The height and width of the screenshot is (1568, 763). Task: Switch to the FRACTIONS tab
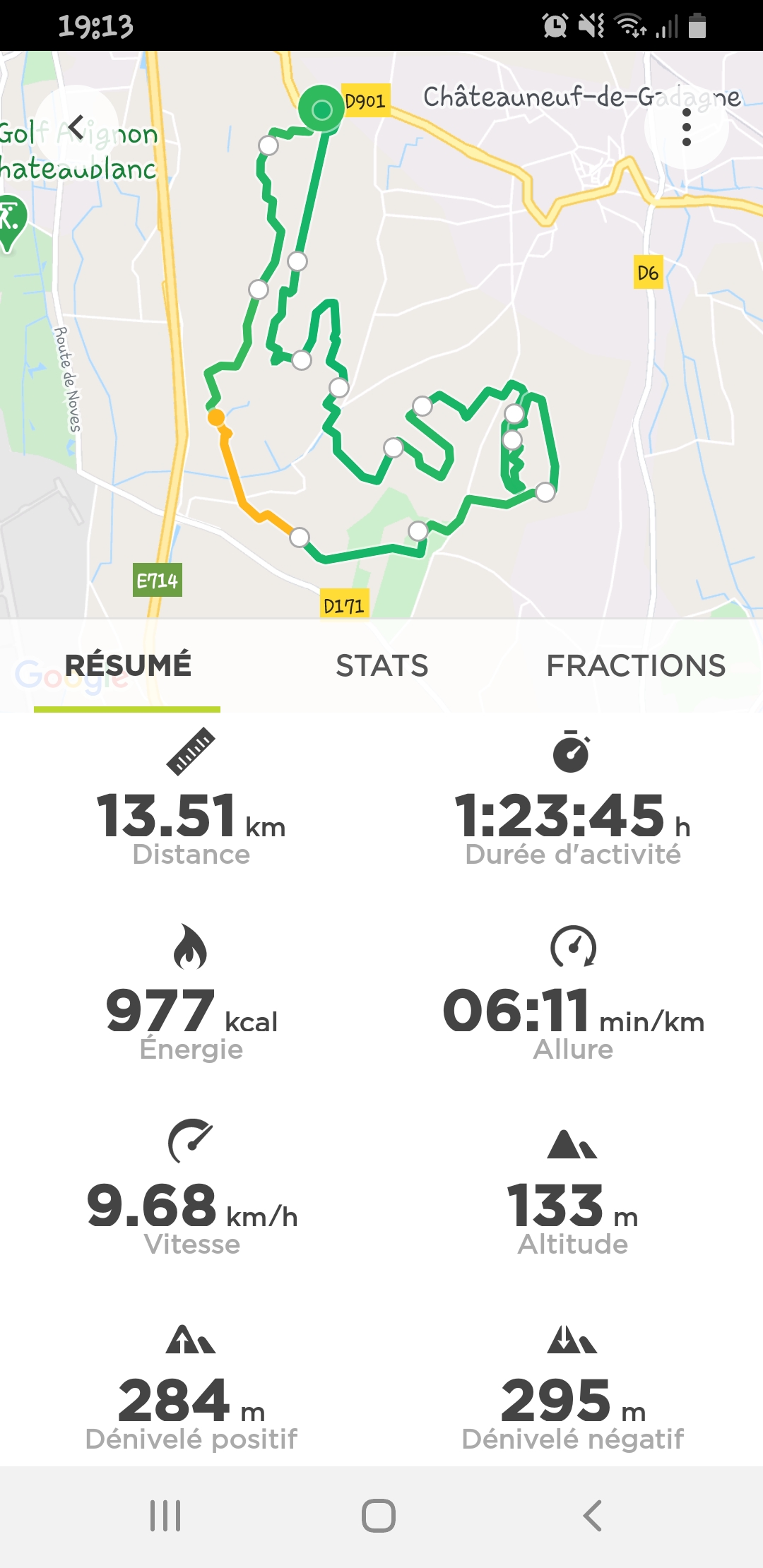point(636,665)
